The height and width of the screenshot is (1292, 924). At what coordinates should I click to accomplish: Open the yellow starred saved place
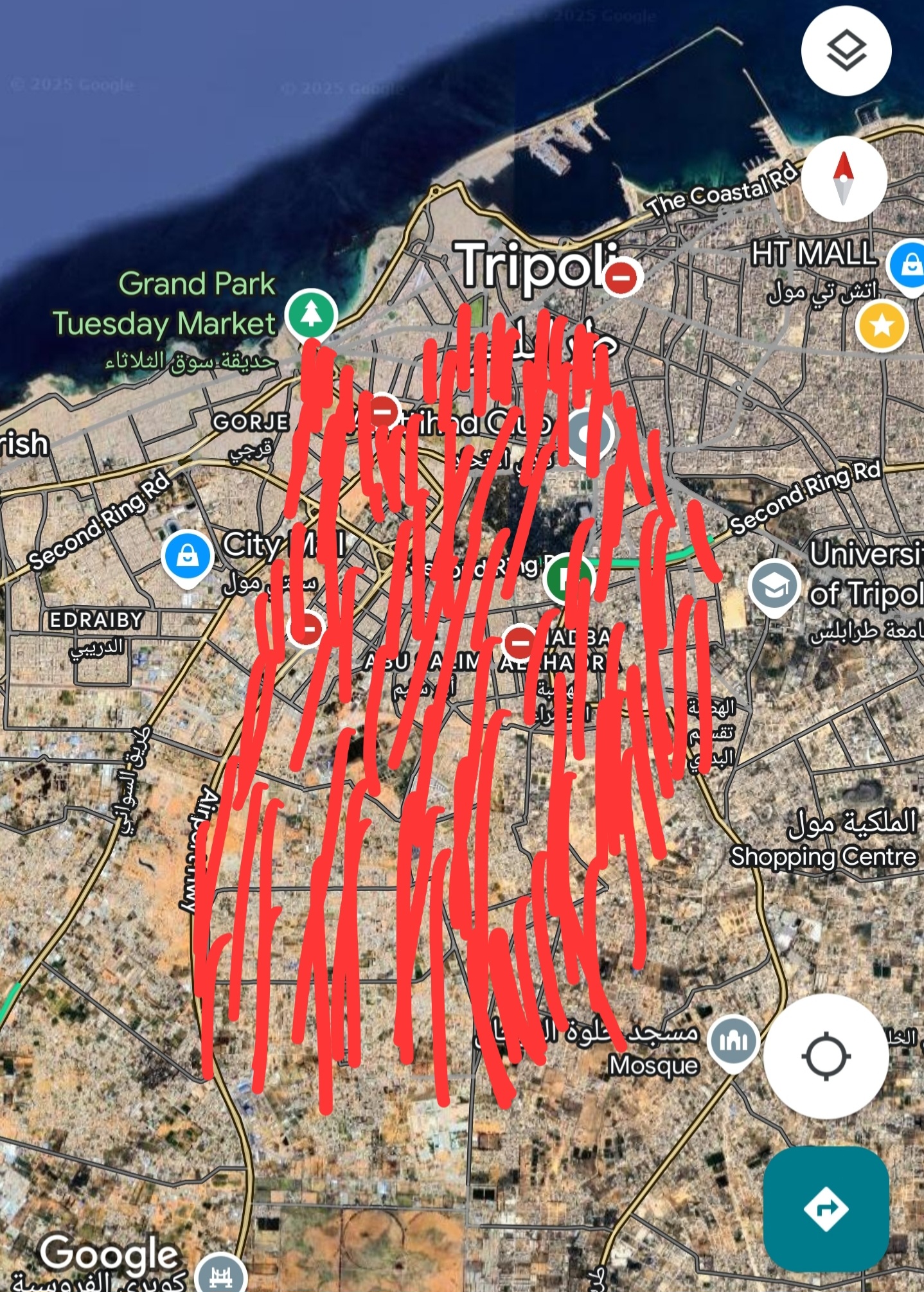click(x=881, y=326)
